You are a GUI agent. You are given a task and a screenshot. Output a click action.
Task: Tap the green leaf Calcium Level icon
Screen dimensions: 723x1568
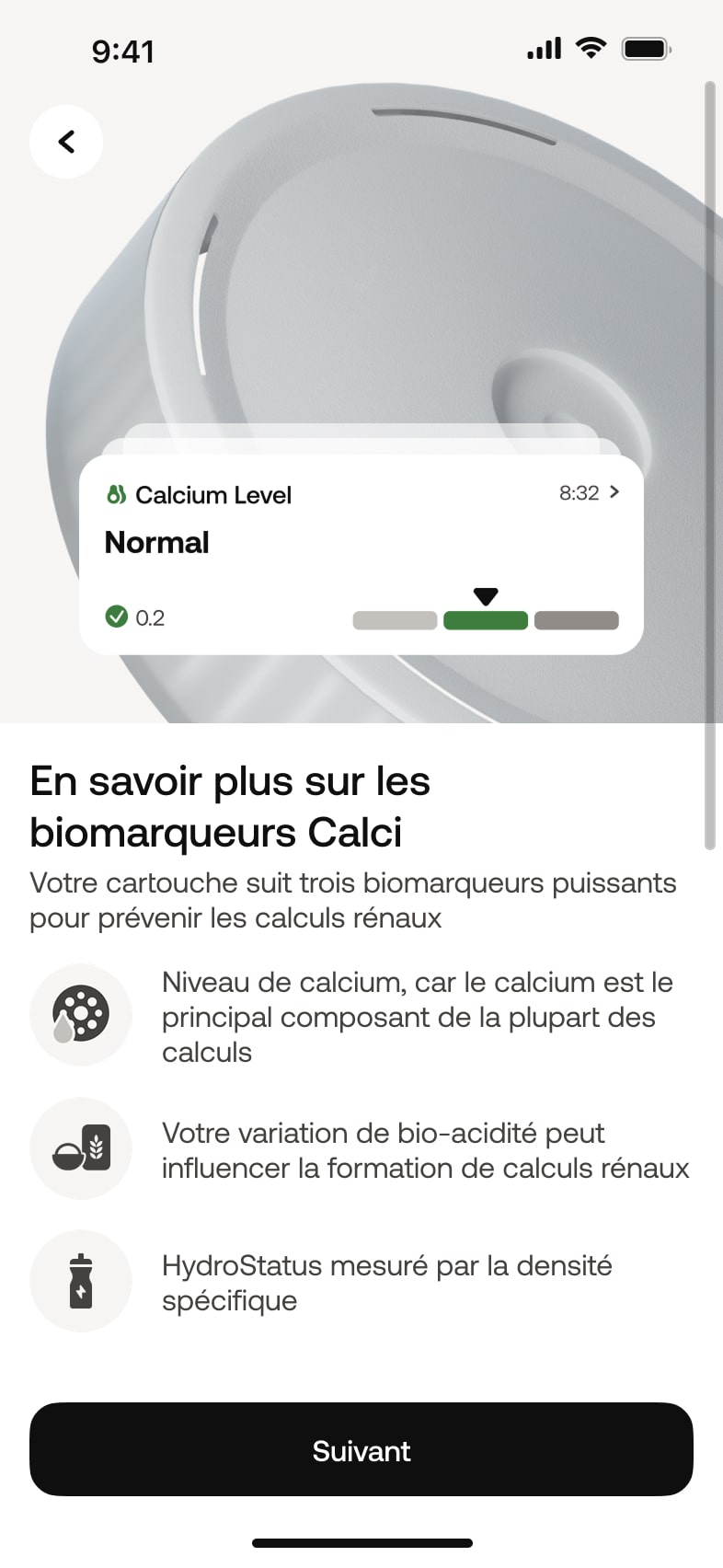point(115,495)
